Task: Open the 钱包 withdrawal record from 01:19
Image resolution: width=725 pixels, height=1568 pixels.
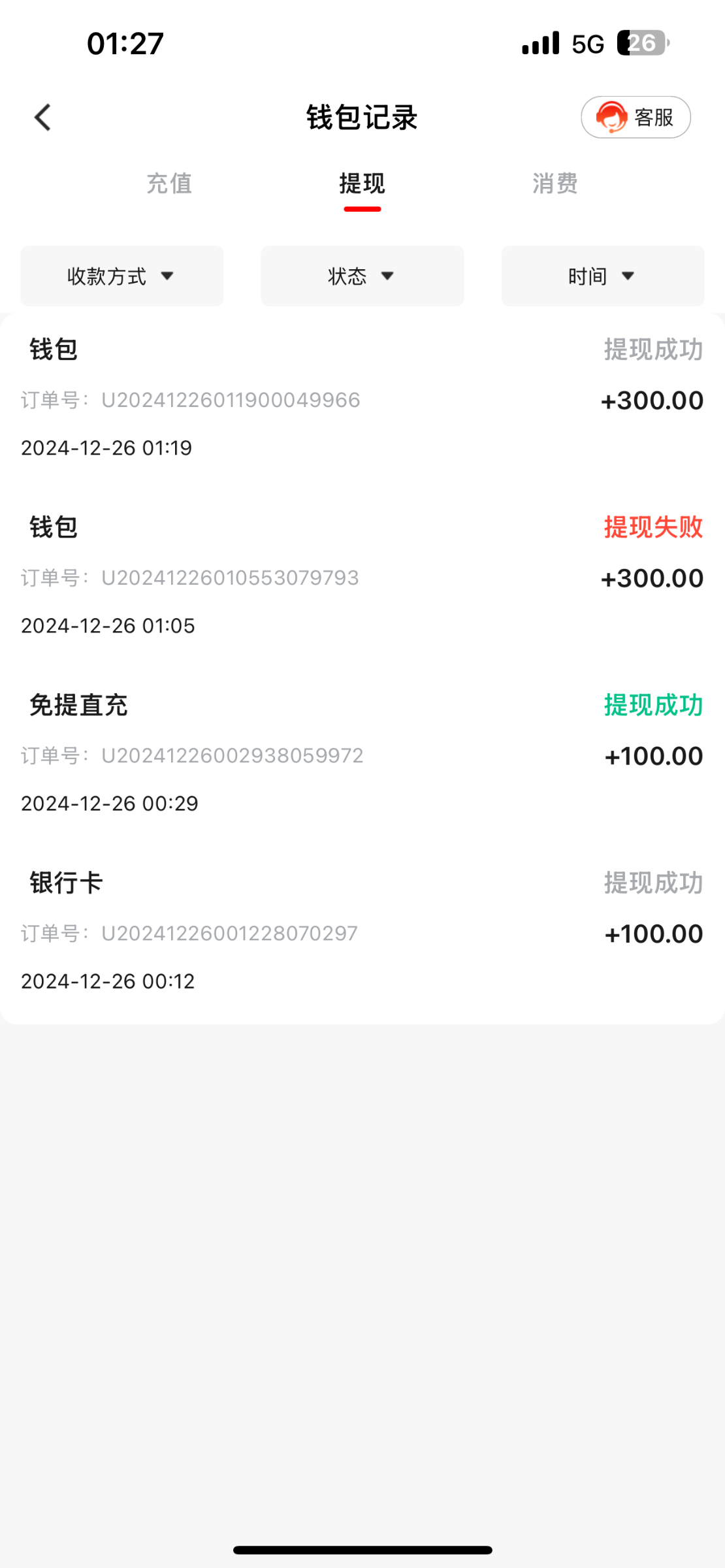Action: (x=362, y=399)
